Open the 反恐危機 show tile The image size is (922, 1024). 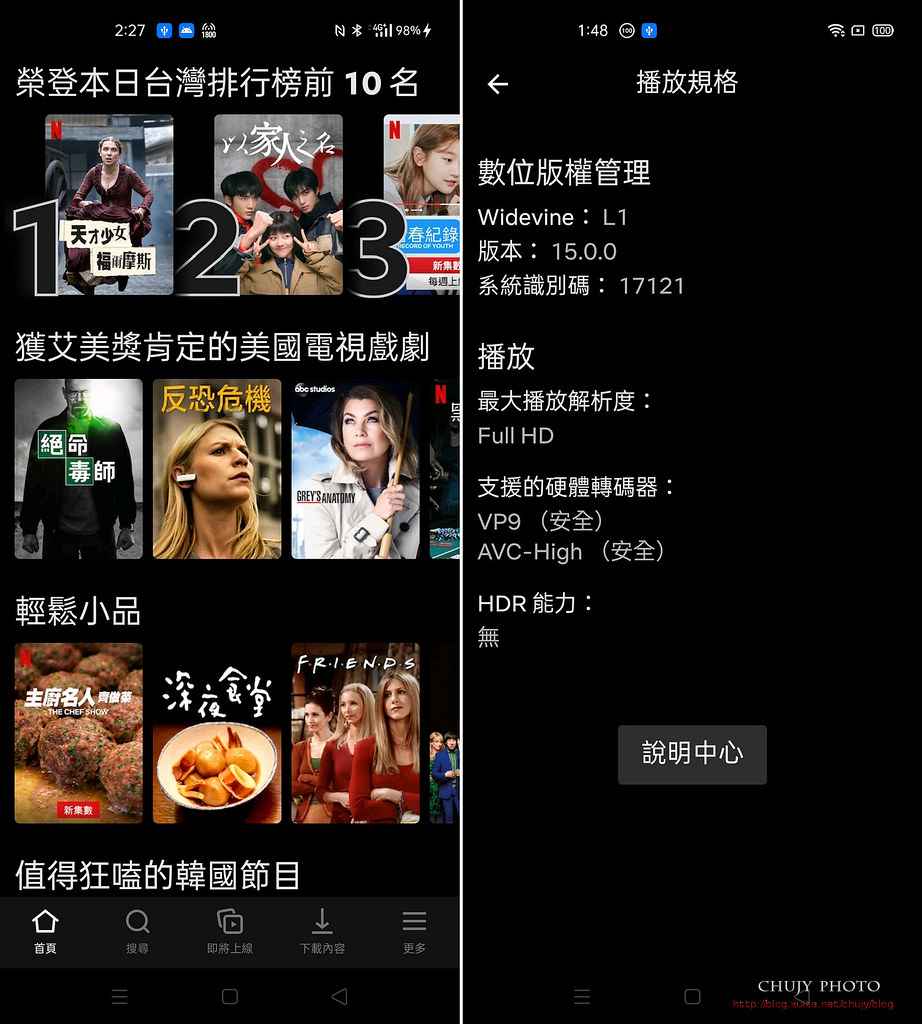[217, 468]
